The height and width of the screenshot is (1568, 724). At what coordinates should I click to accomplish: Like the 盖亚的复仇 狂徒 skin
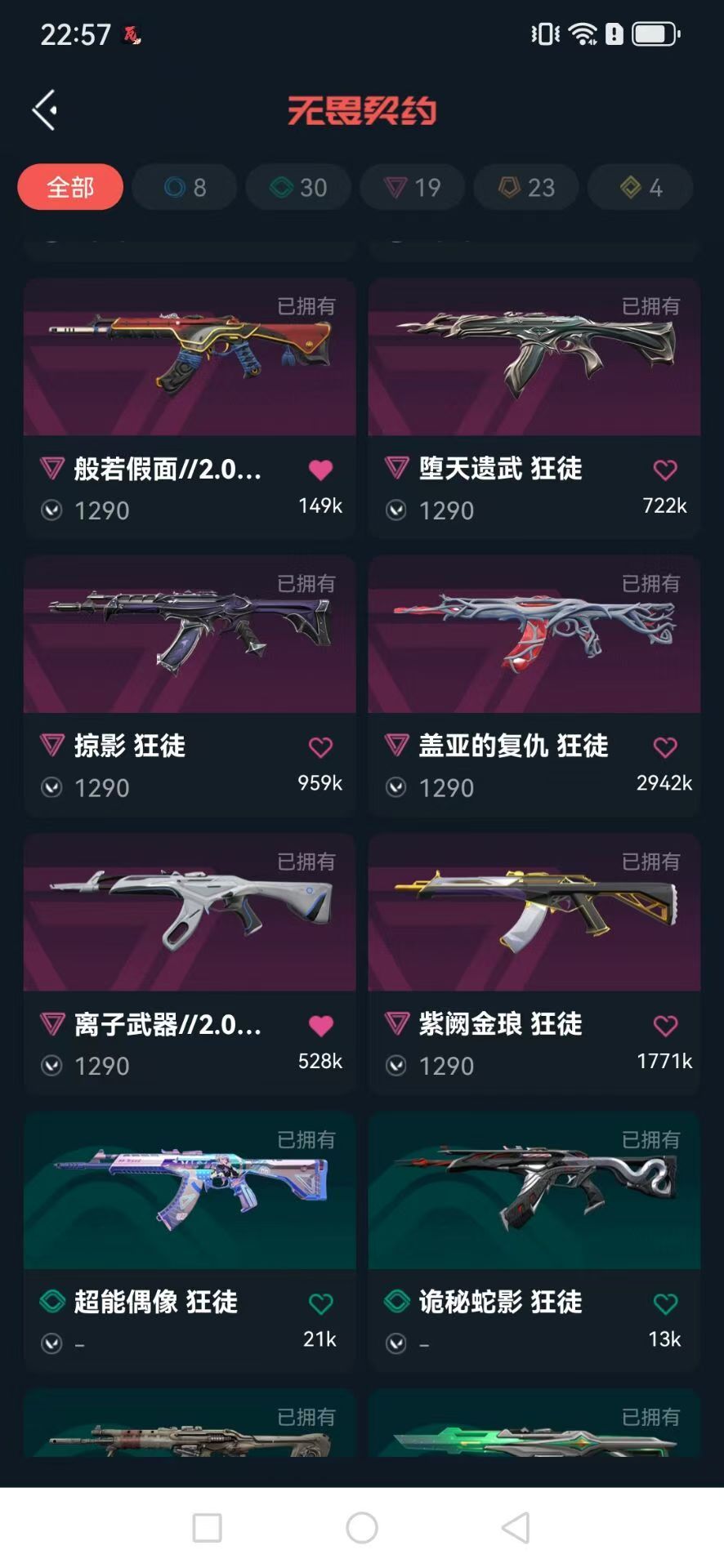point(665,747)
